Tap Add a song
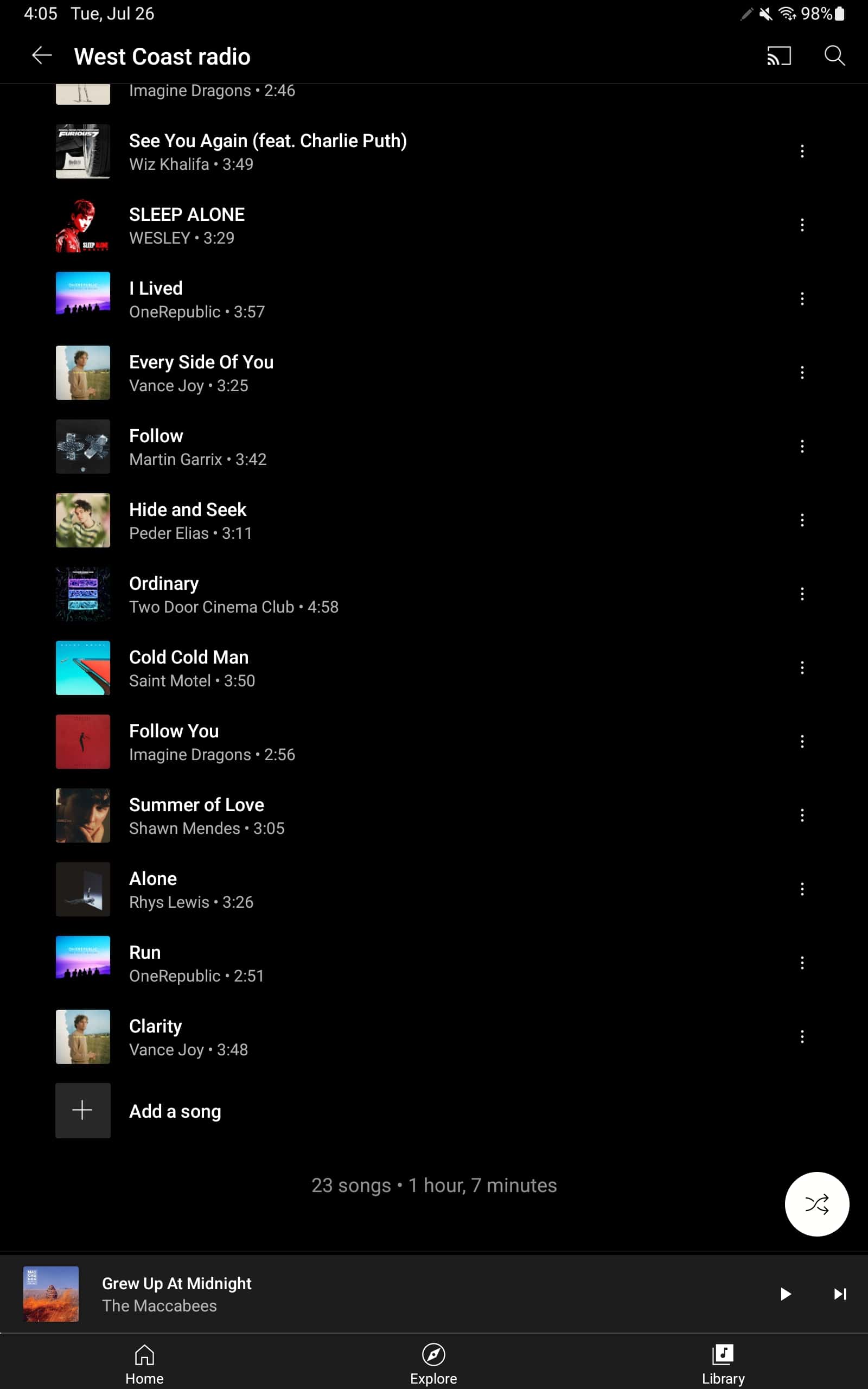This screenshot has width=868, height=1389. click(x=175, y=1111)
